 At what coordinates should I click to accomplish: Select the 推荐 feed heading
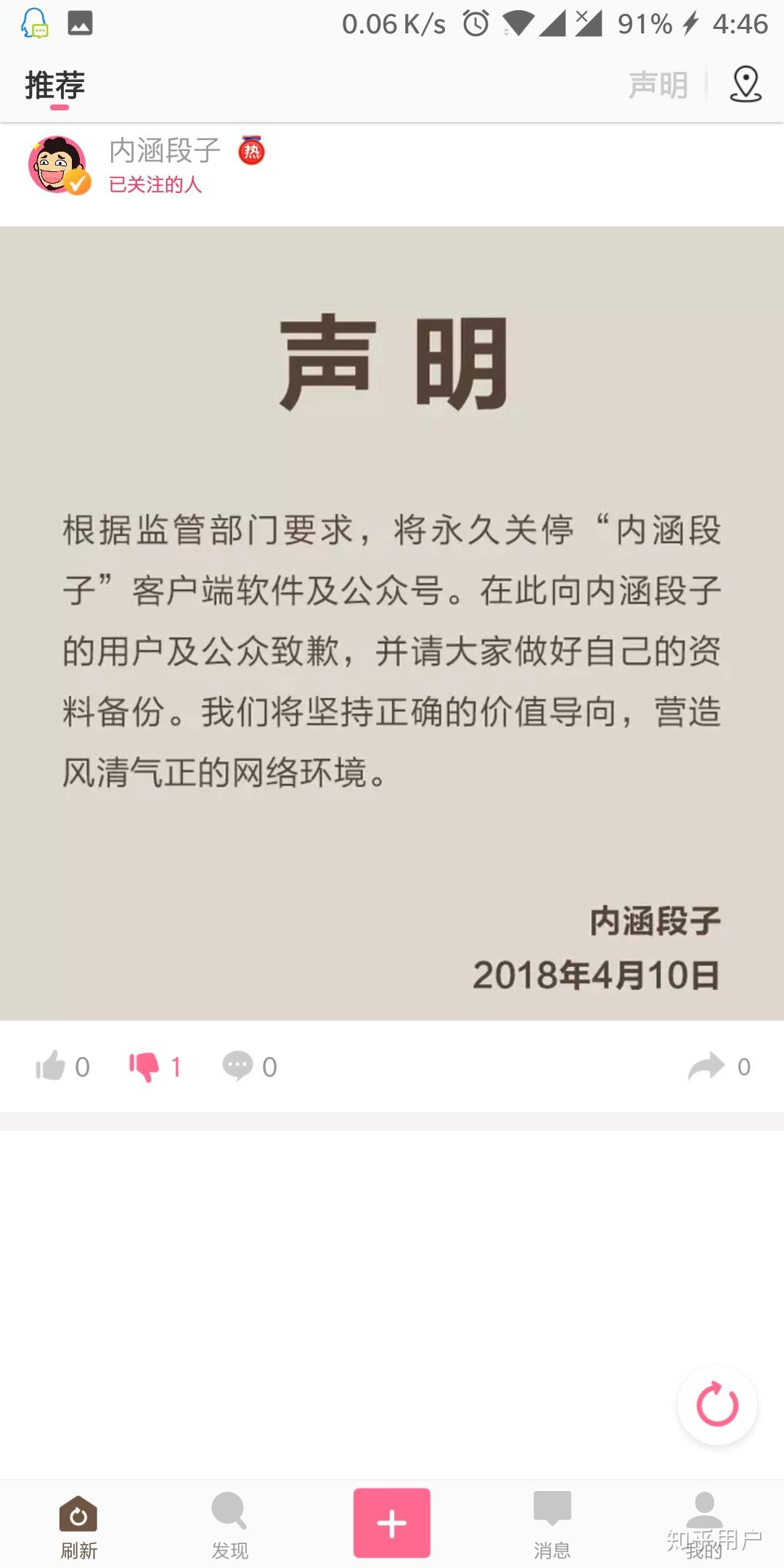pos(54,85)
